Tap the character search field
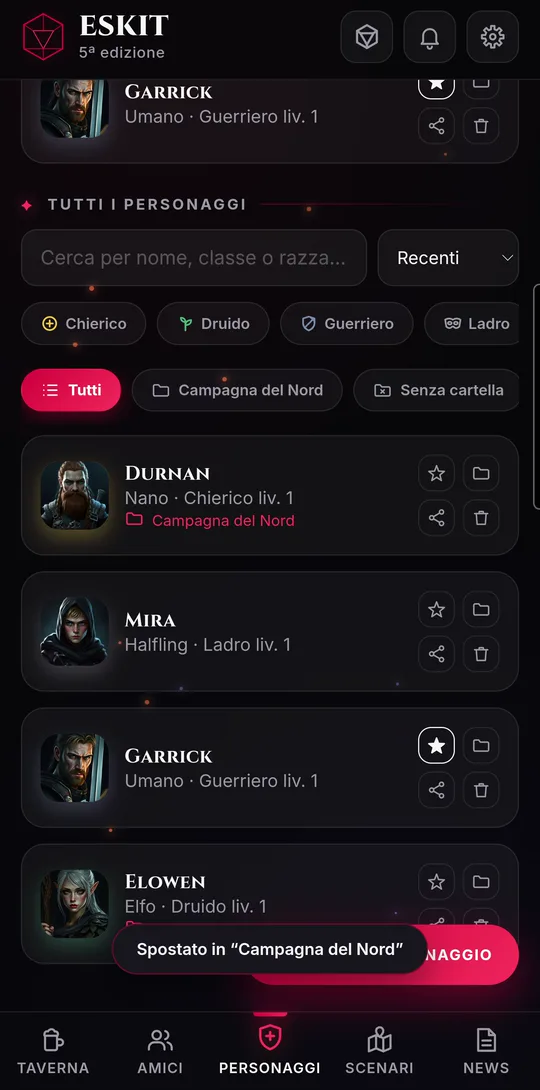This screenshot has width=540, height=1090. pos(194,258)
